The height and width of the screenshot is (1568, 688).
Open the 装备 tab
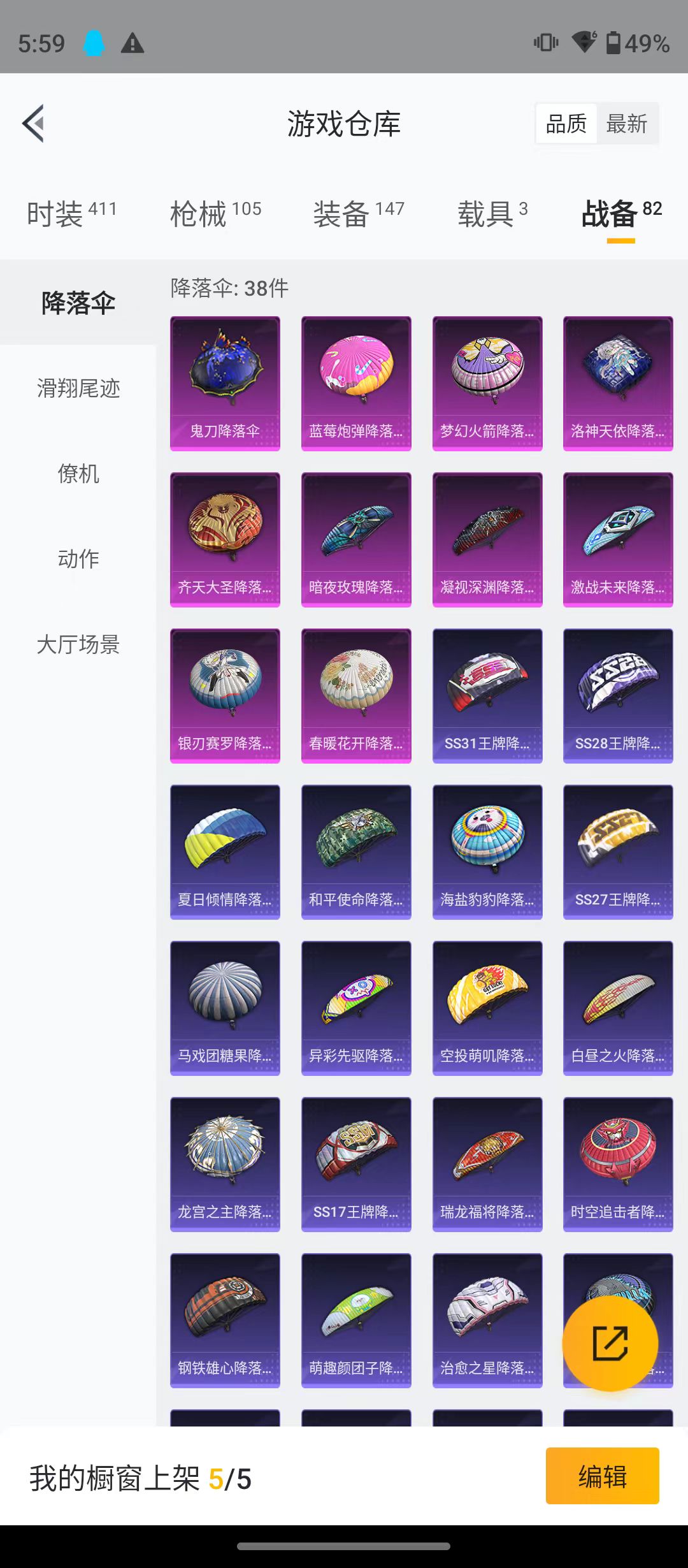coord(359,213)
